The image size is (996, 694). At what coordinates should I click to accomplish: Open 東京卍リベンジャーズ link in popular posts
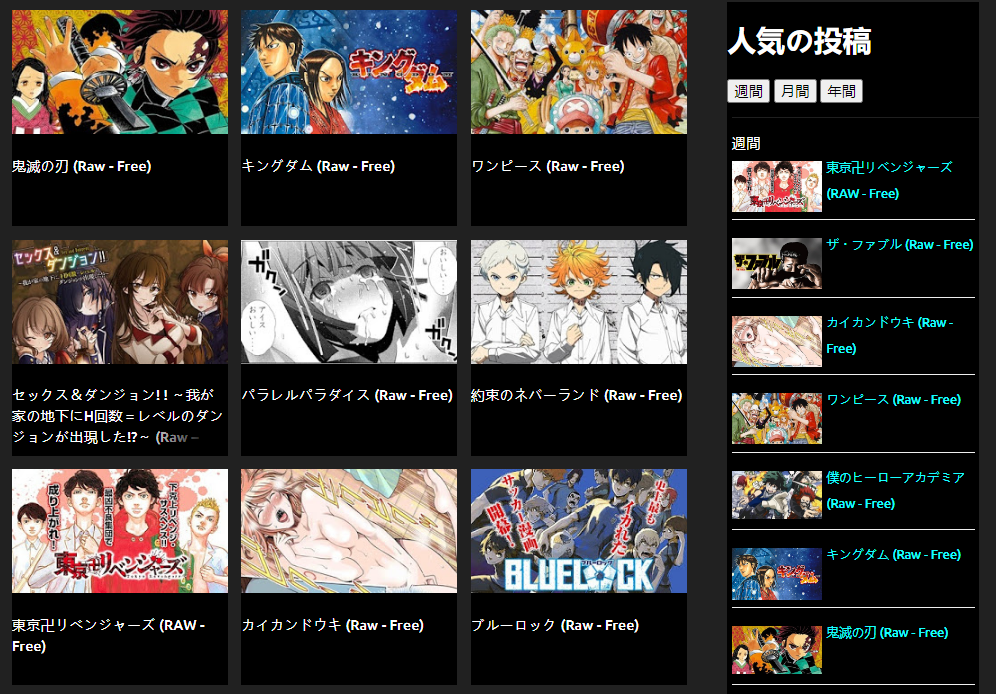[889, 167]
